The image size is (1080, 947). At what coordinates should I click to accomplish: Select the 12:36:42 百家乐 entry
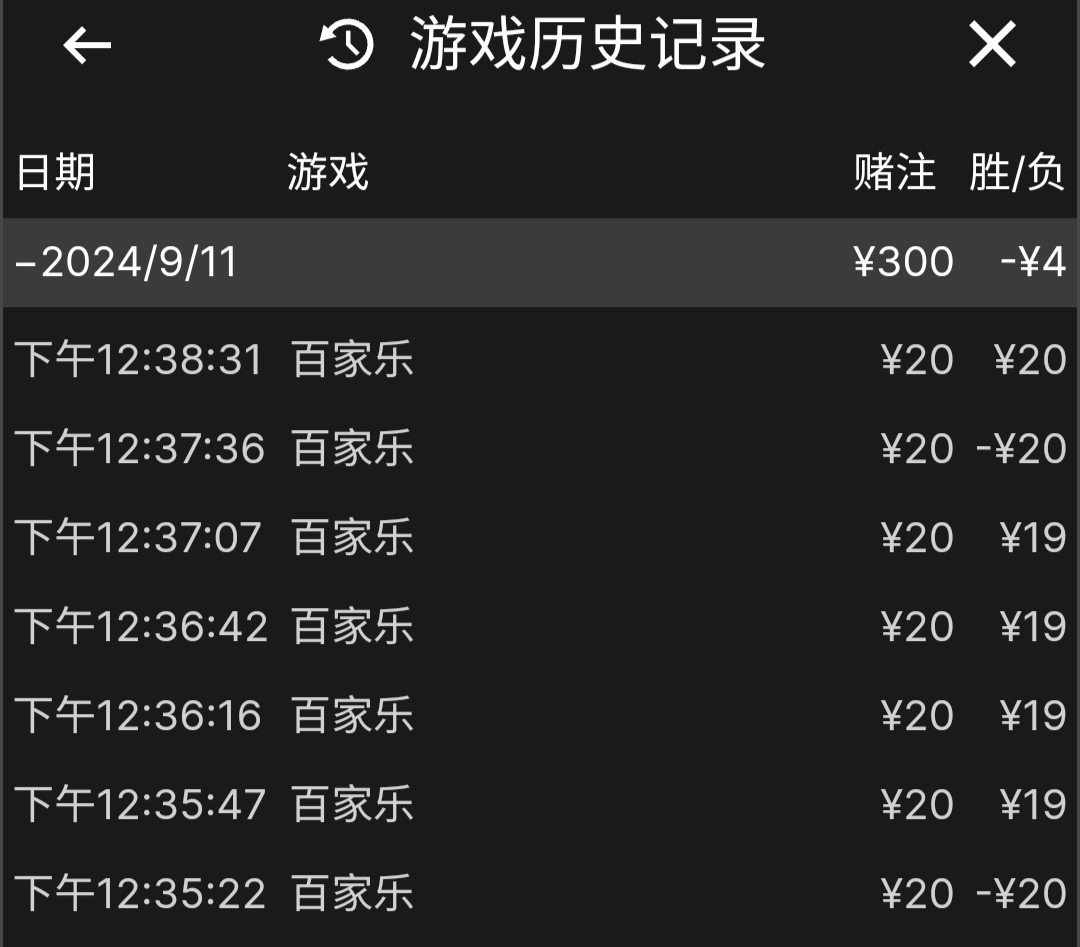coord(540,627)
